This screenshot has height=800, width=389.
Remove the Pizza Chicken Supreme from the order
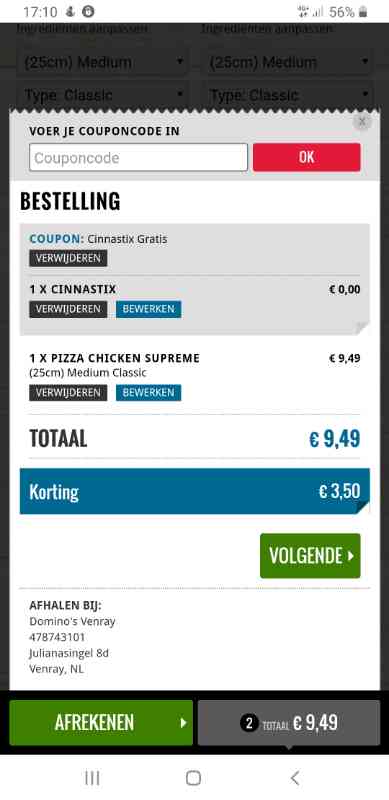pos(68,392)
